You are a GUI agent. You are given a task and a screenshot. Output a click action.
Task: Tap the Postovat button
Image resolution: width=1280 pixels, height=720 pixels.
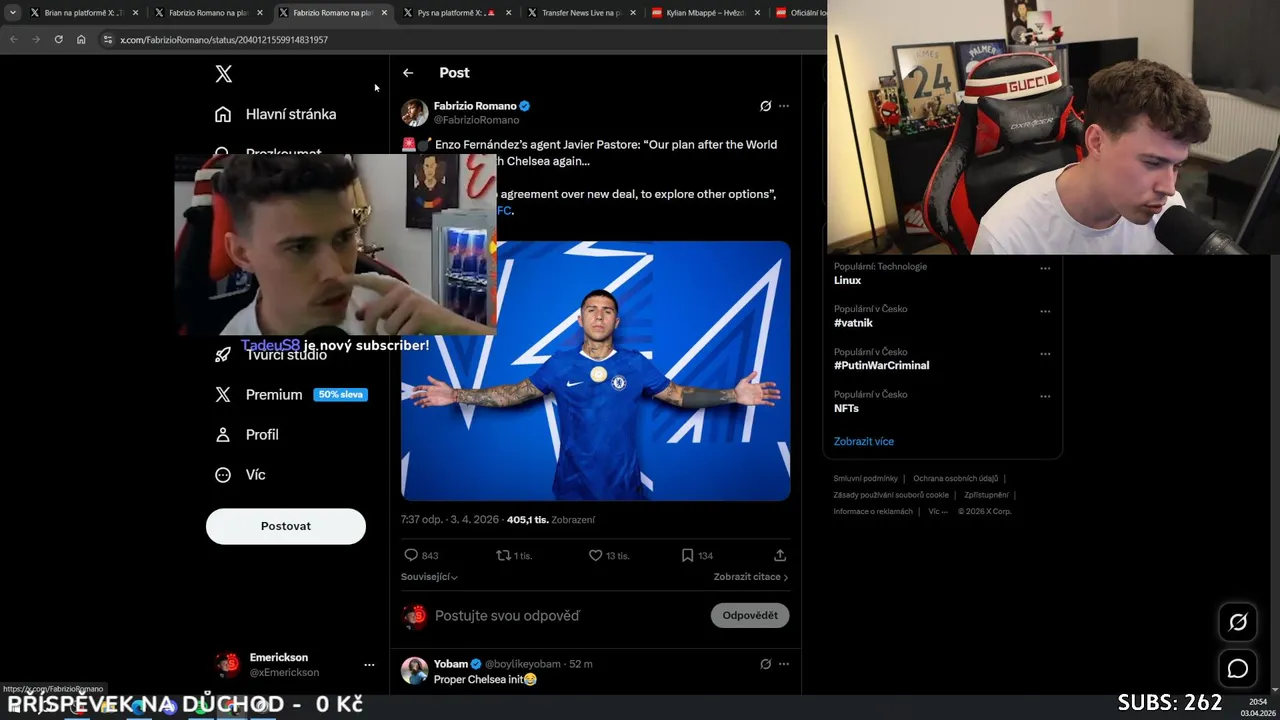tap(286, 526)
